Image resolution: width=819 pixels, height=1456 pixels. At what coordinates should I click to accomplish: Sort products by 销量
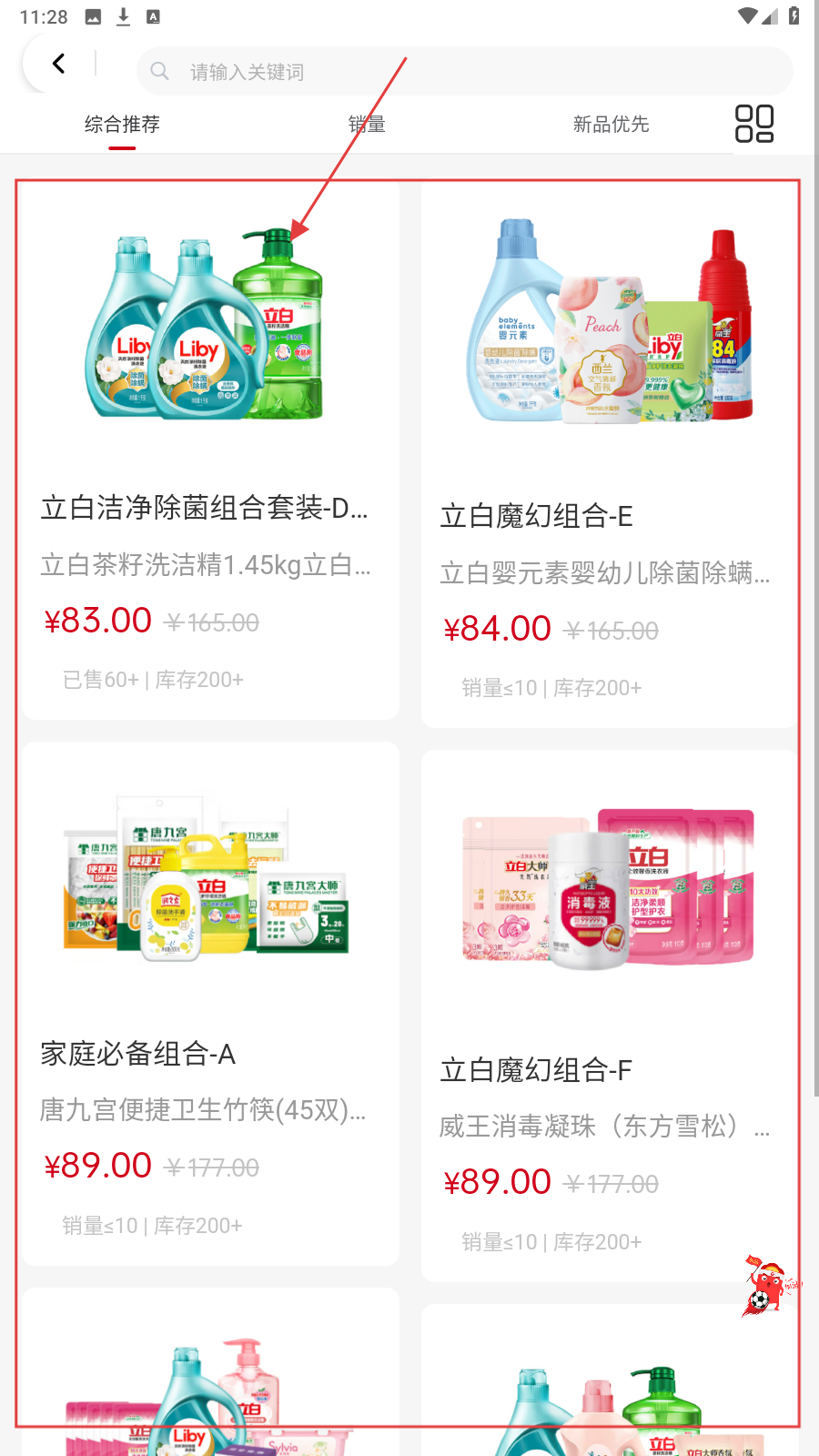tap(367, 125)
